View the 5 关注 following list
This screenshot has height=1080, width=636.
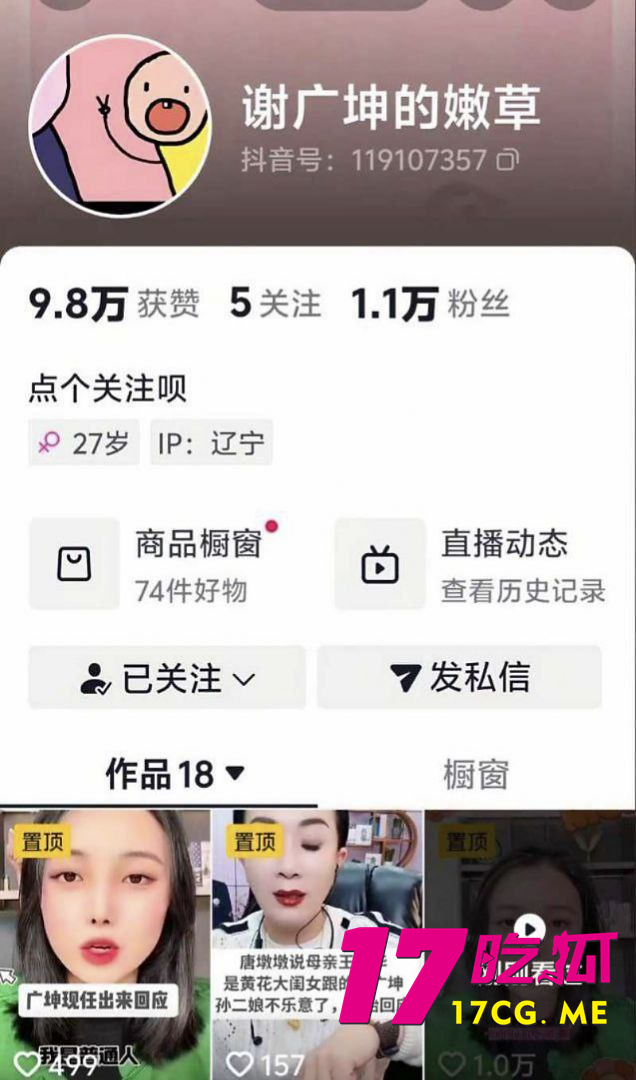click(275, 304)
